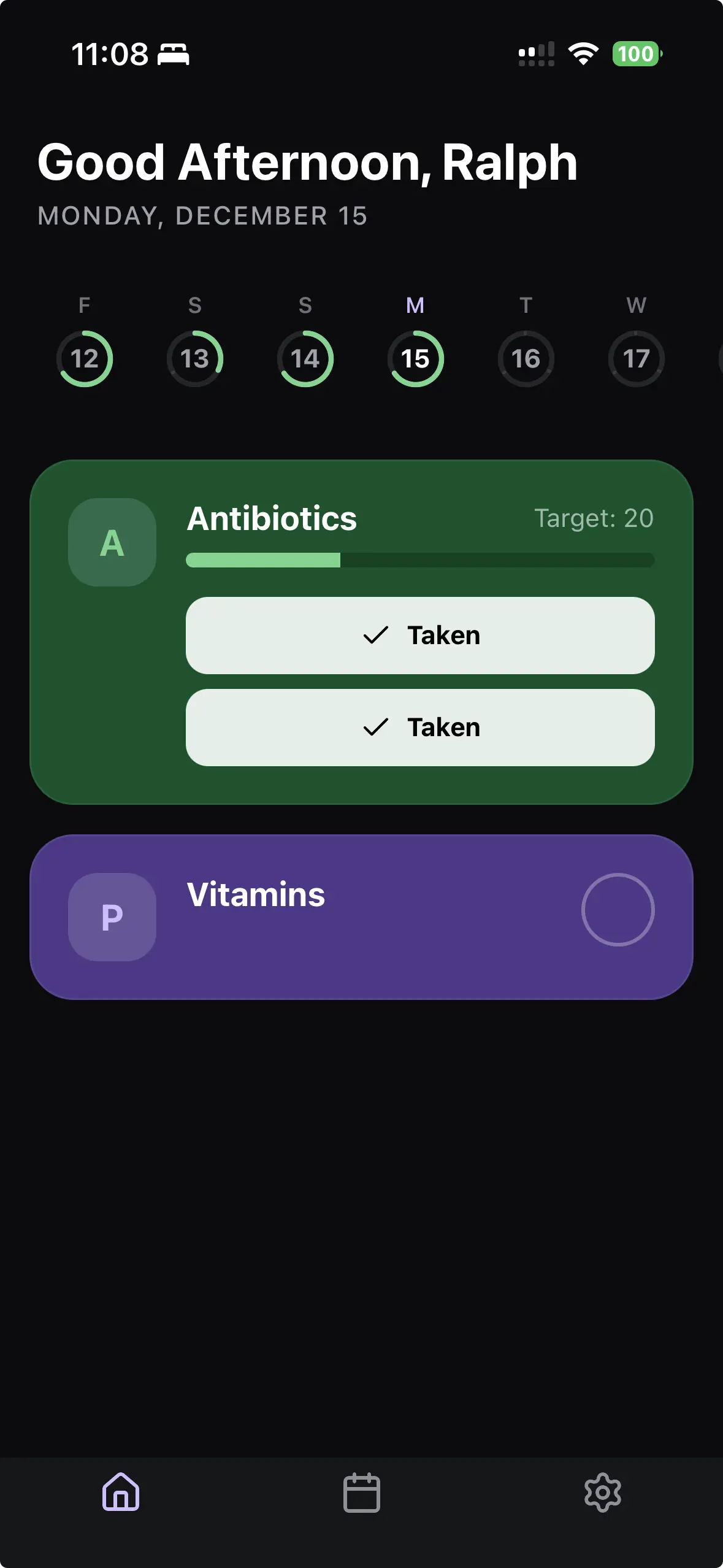Mark the second antibiotic dose as not taken
This screenshot has height=1568, width=723.
point(420,728)
